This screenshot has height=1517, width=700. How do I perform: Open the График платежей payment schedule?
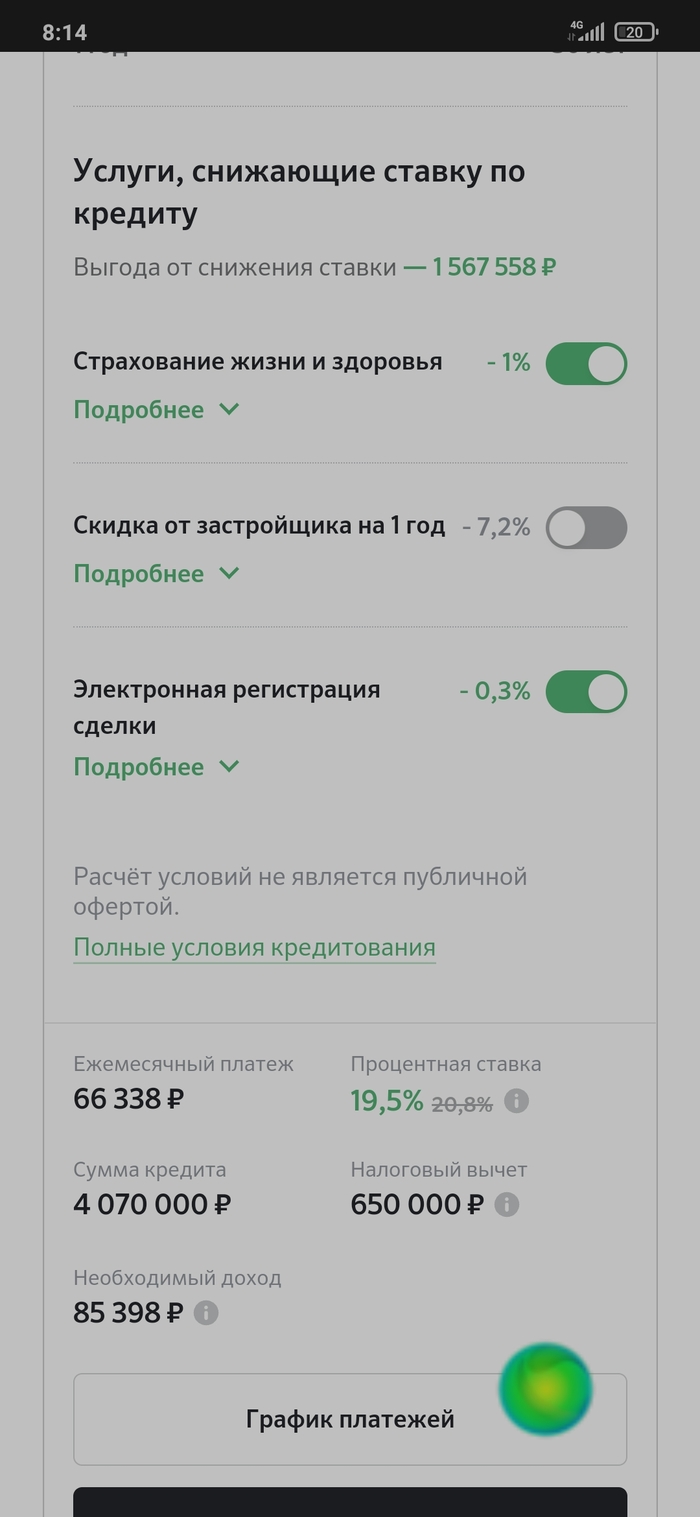pos(350,1418)
